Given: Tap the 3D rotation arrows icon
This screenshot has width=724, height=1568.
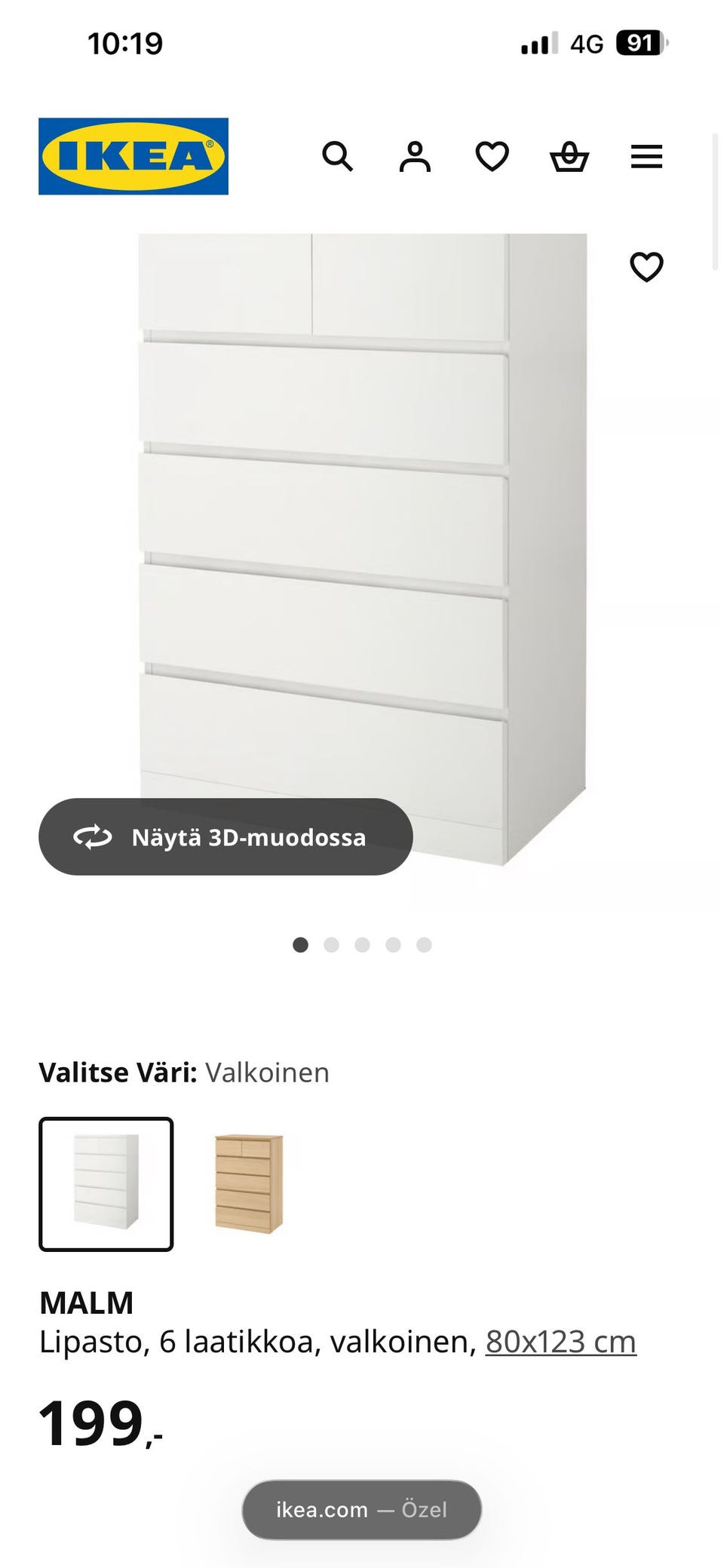Looking at the screenshot, I should coord(90,837).
